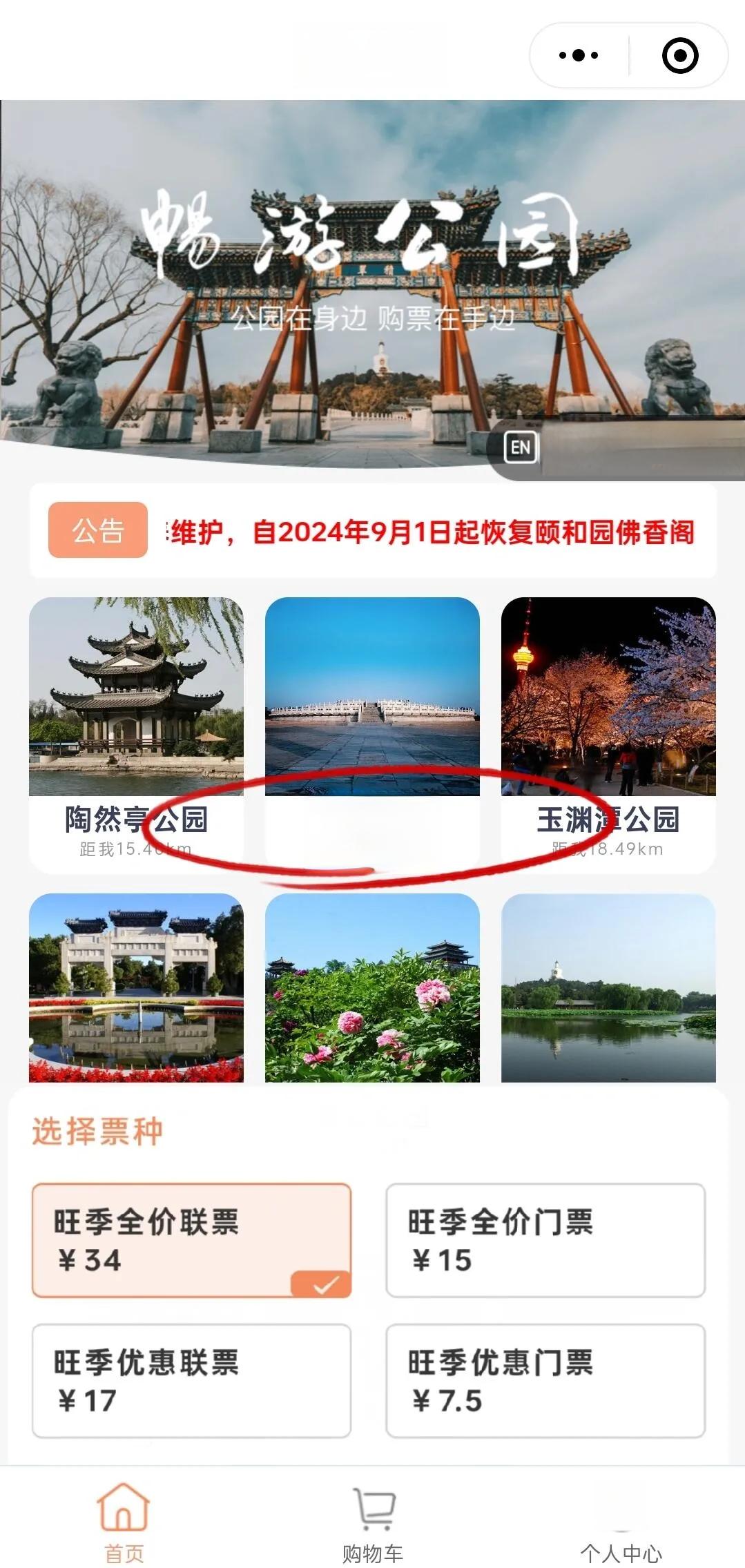The width and height of the screenshot is (745, 1568).
Task: Select the 旺季全价门票 ¥15 ticket
Action: (x=545, y=1240)
